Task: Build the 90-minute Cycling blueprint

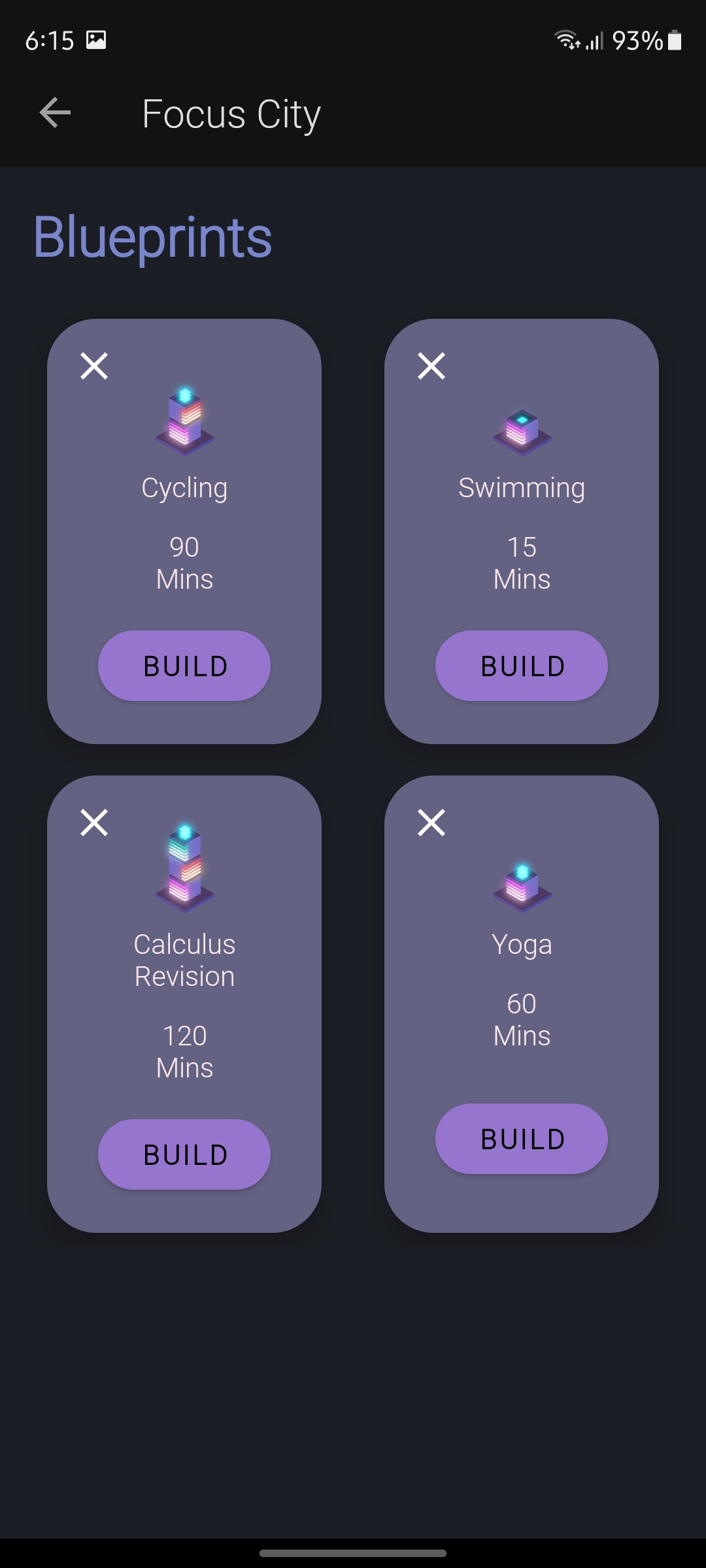Action: pyautogui.click(x=184, y=666)
